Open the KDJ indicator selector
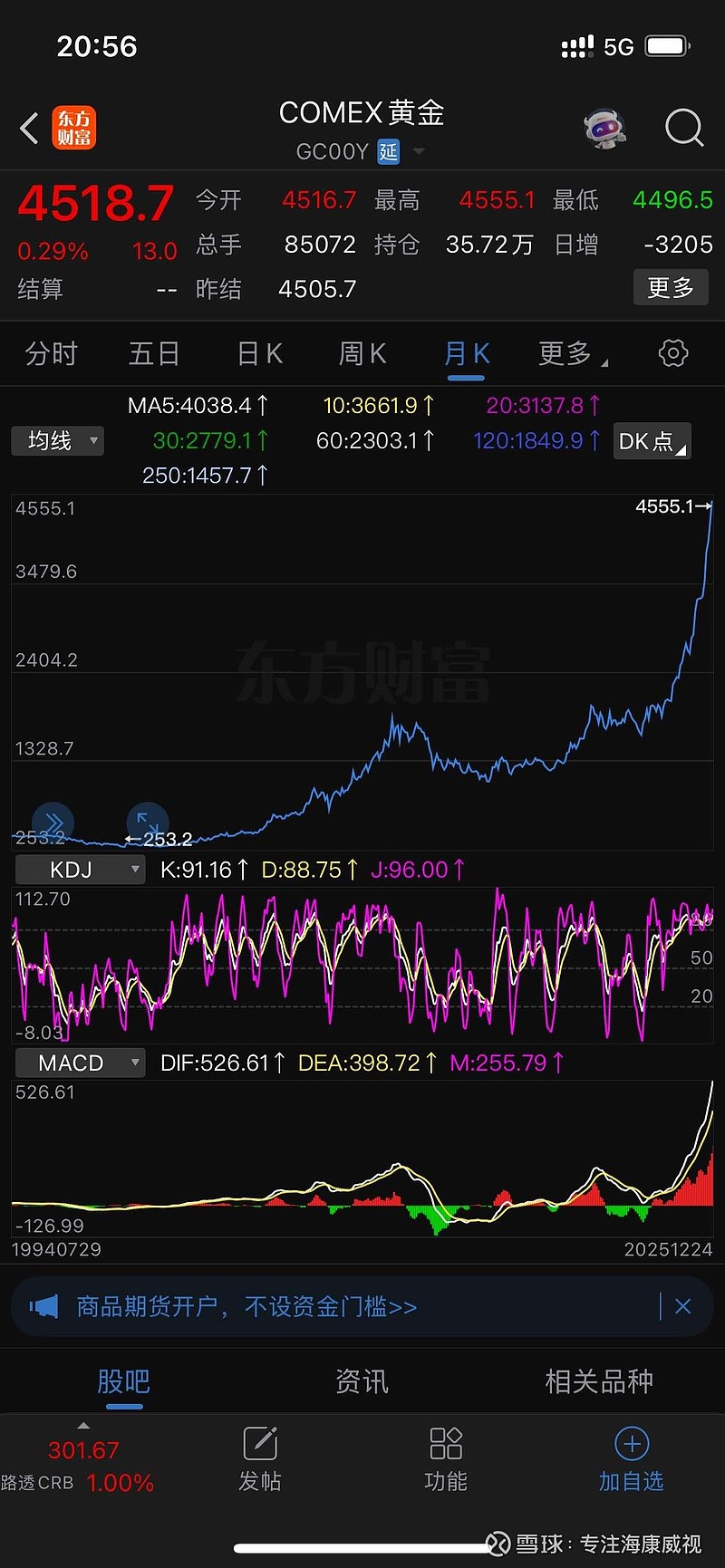725x1568 pixels. pyautogui.click(x=80, y=869)
